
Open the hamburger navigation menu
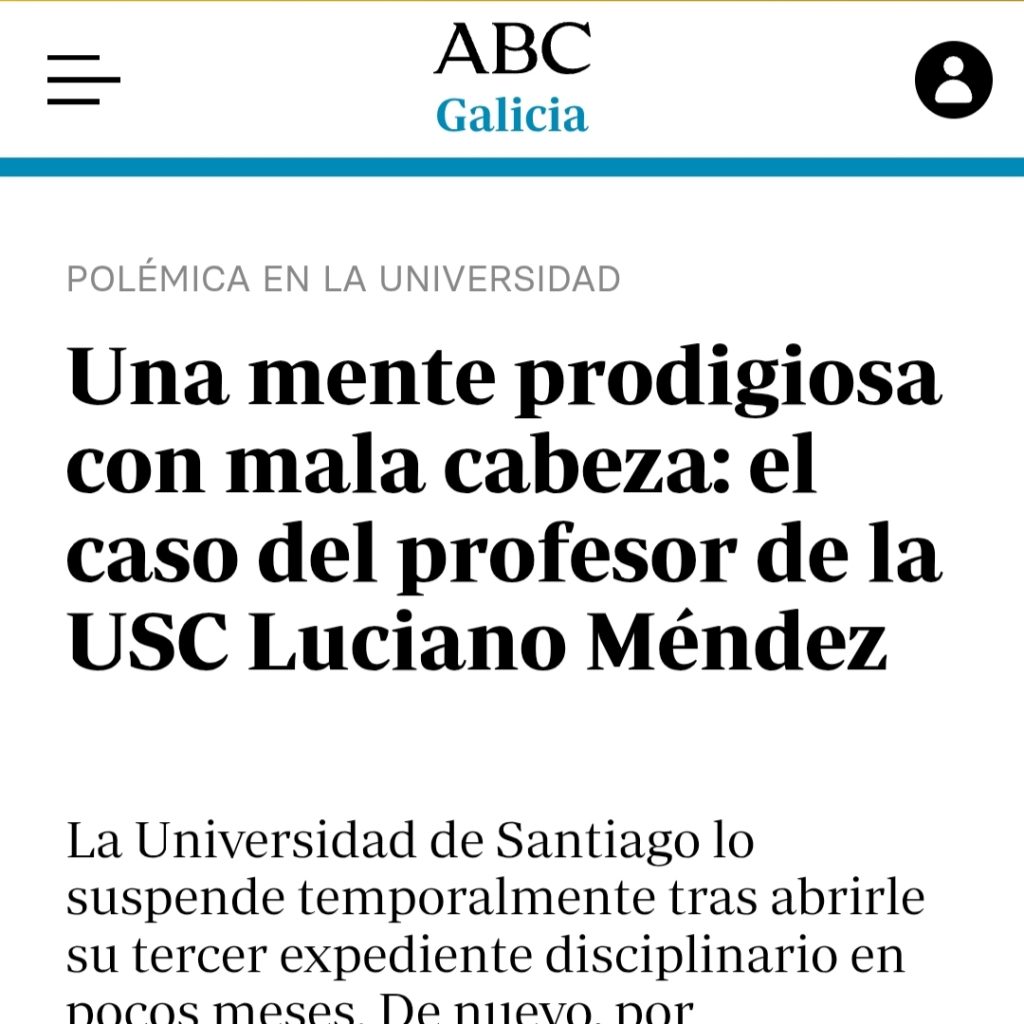83,80
